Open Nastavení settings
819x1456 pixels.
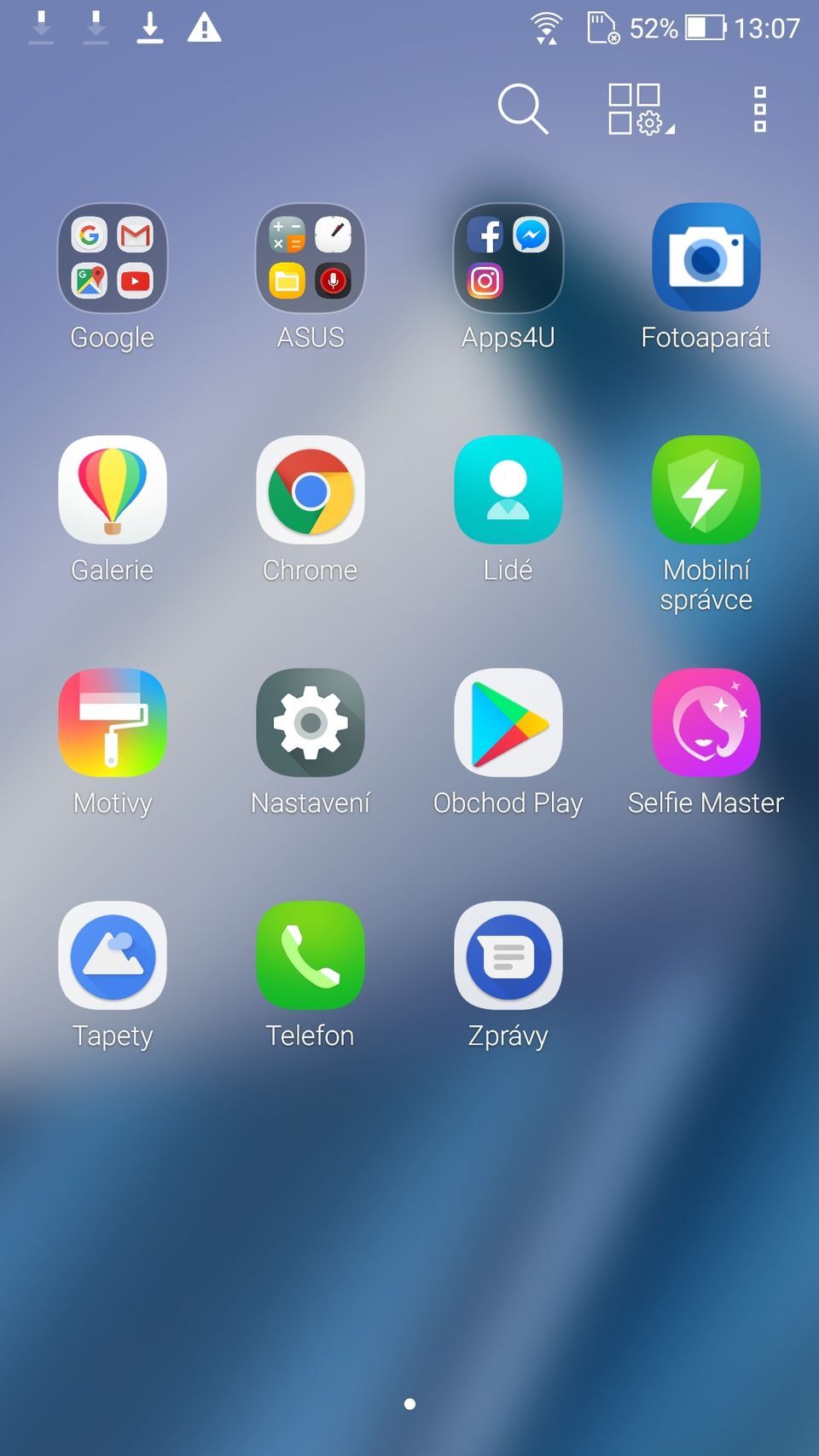pyautogui.click(x=310, y=722)
